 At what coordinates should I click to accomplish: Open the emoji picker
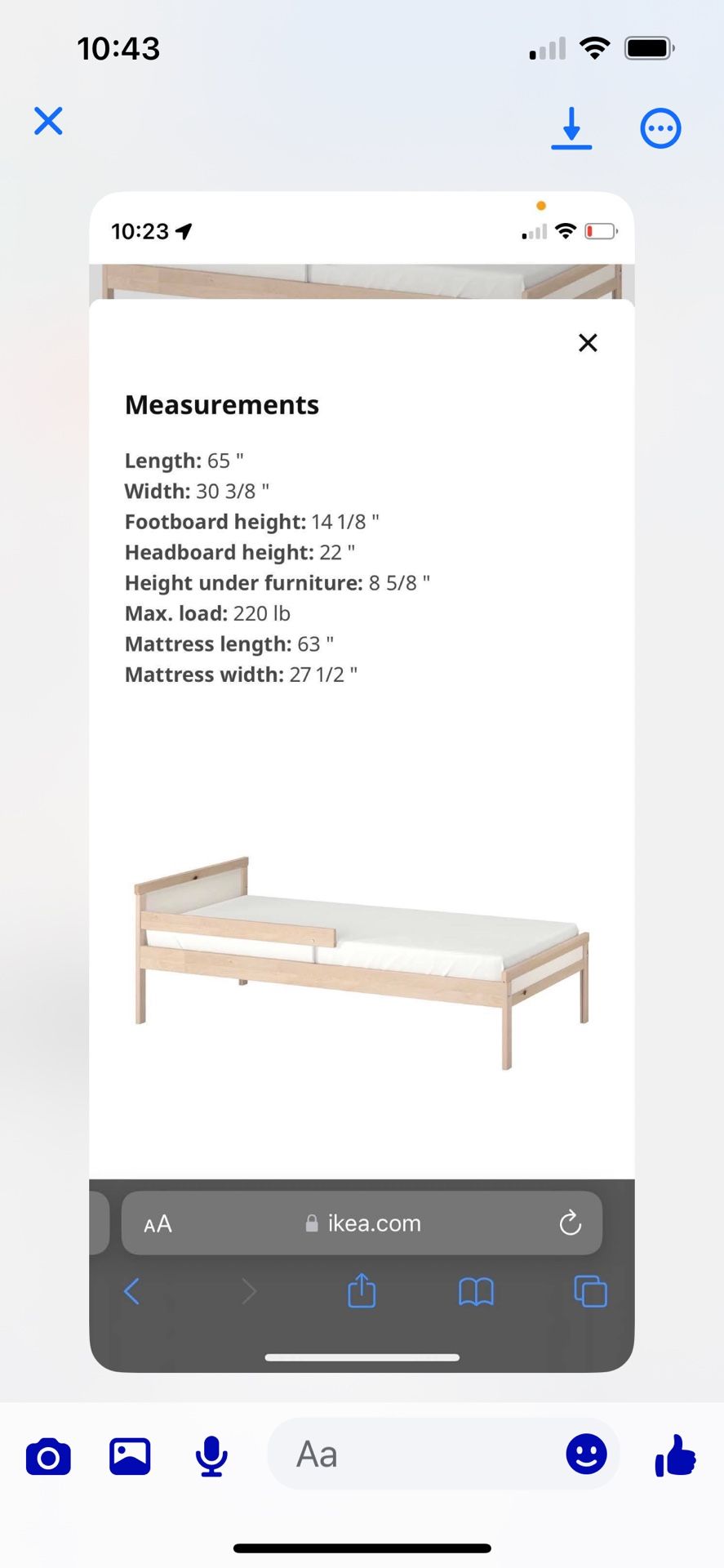pyautogui.click(x=586, y=1454)
